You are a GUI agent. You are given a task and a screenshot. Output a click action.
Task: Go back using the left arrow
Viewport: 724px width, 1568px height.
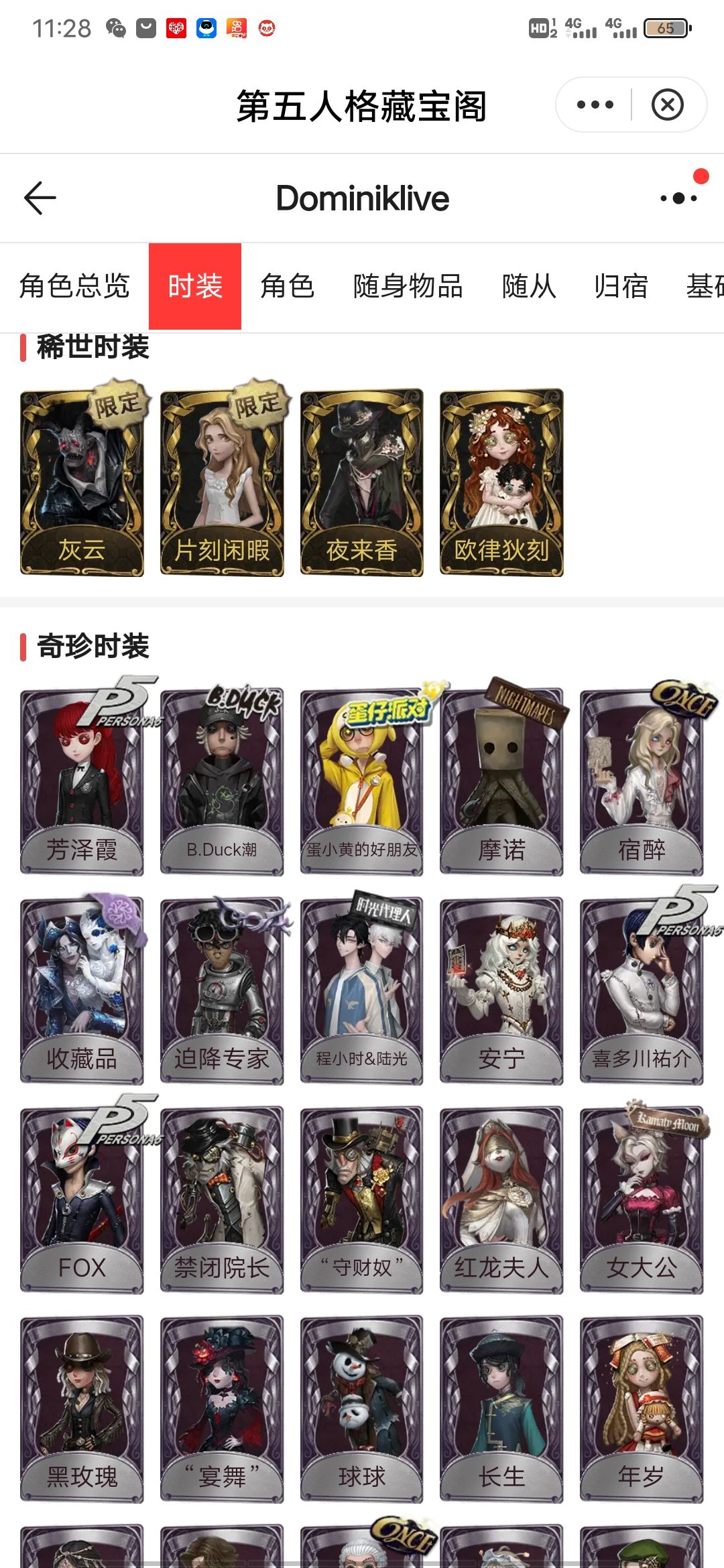coord(40,198)
